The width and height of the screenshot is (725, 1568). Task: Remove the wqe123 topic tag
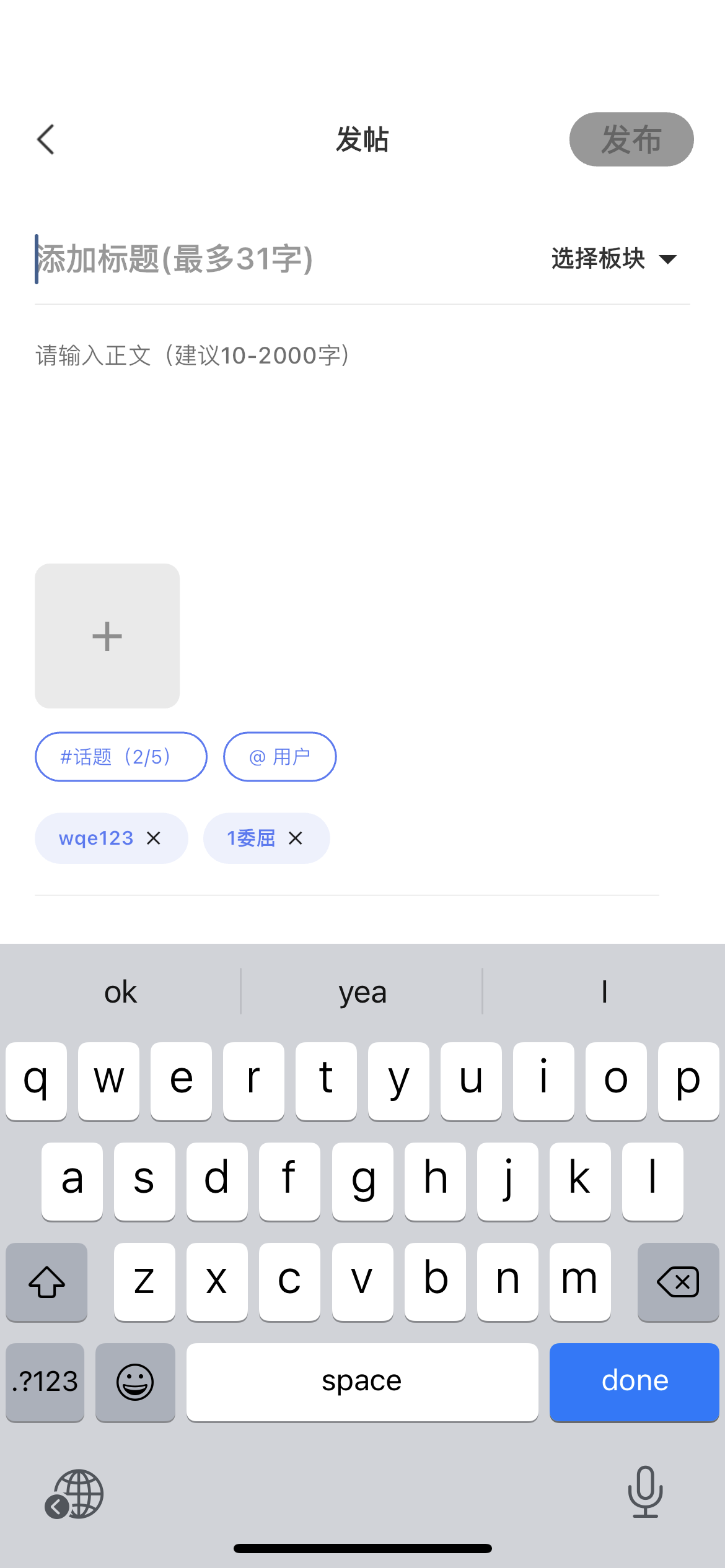pyautogui.click(x=154, y=838)
